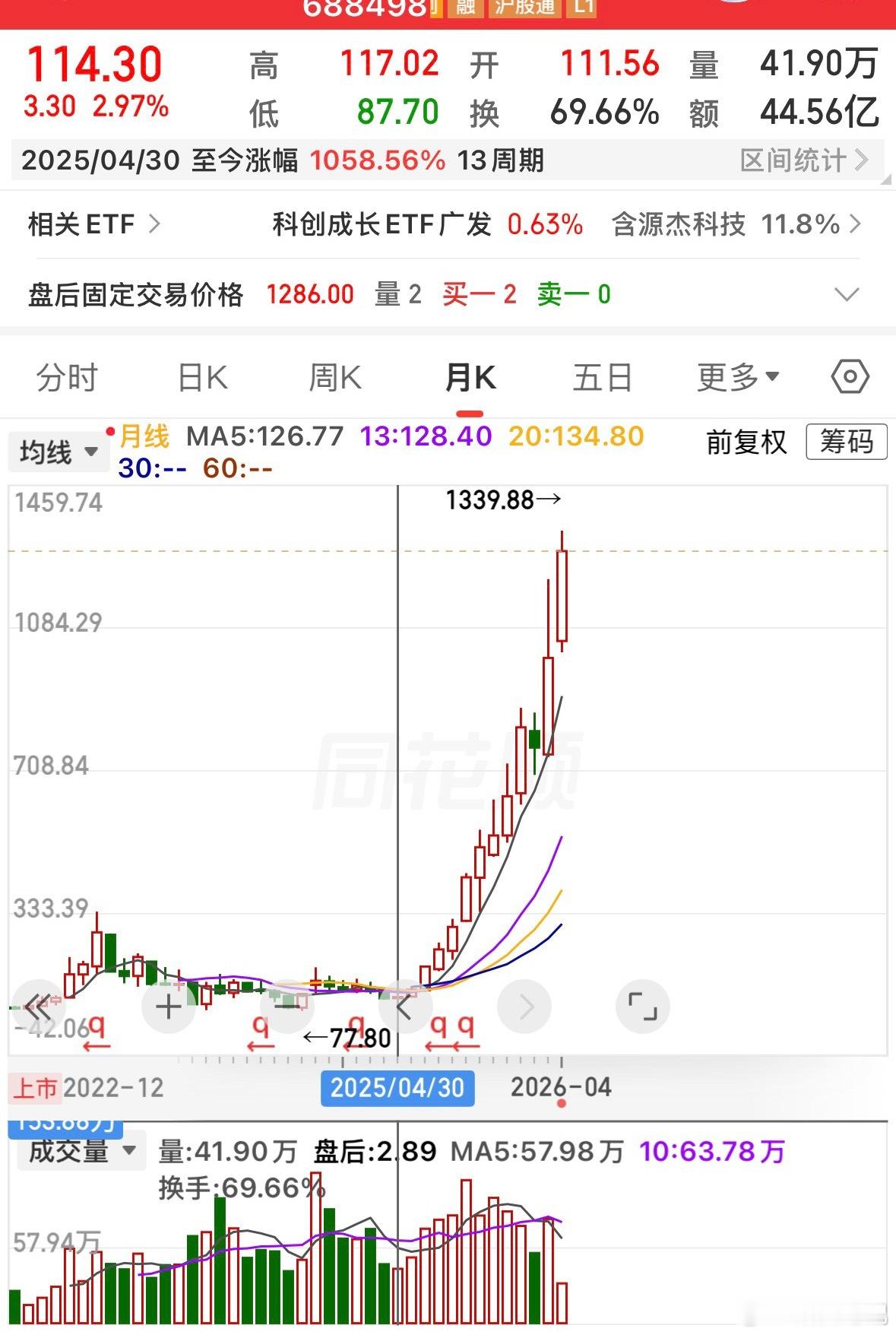Open the 均线 indicator dropdown

point(57,450)
